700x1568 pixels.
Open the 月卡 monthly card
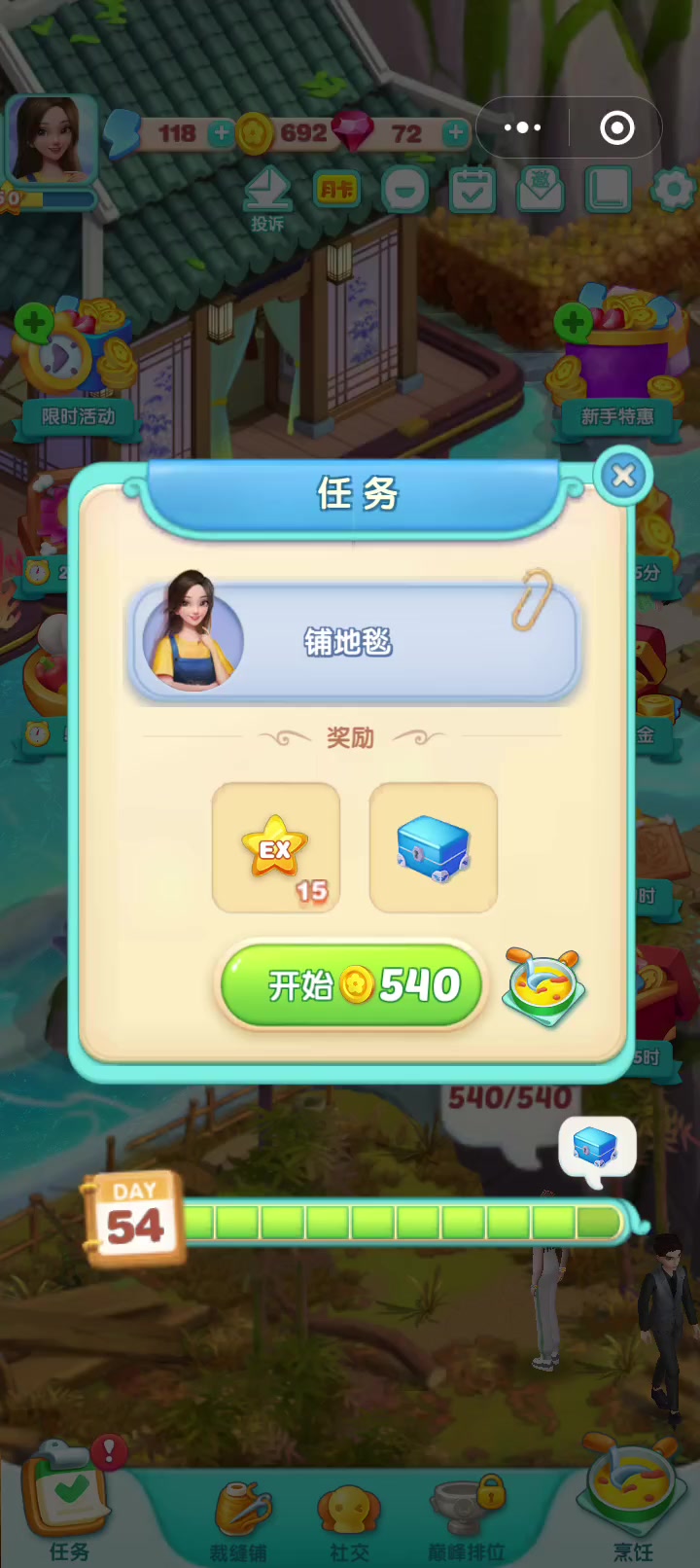(336, 190)
